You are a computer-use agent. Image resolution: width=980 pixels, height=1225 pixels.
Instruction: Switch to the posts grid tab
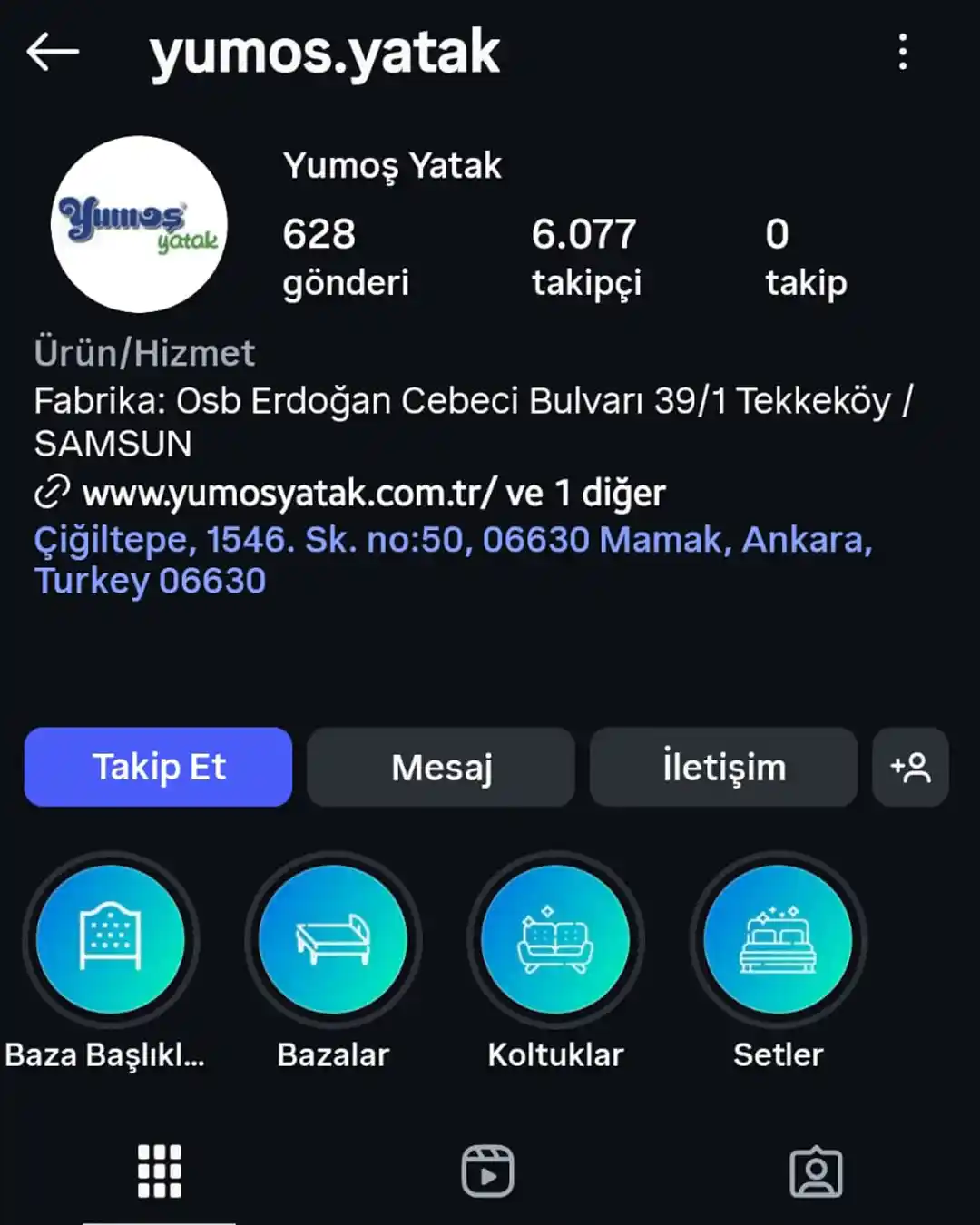[x=160, y=1171]
